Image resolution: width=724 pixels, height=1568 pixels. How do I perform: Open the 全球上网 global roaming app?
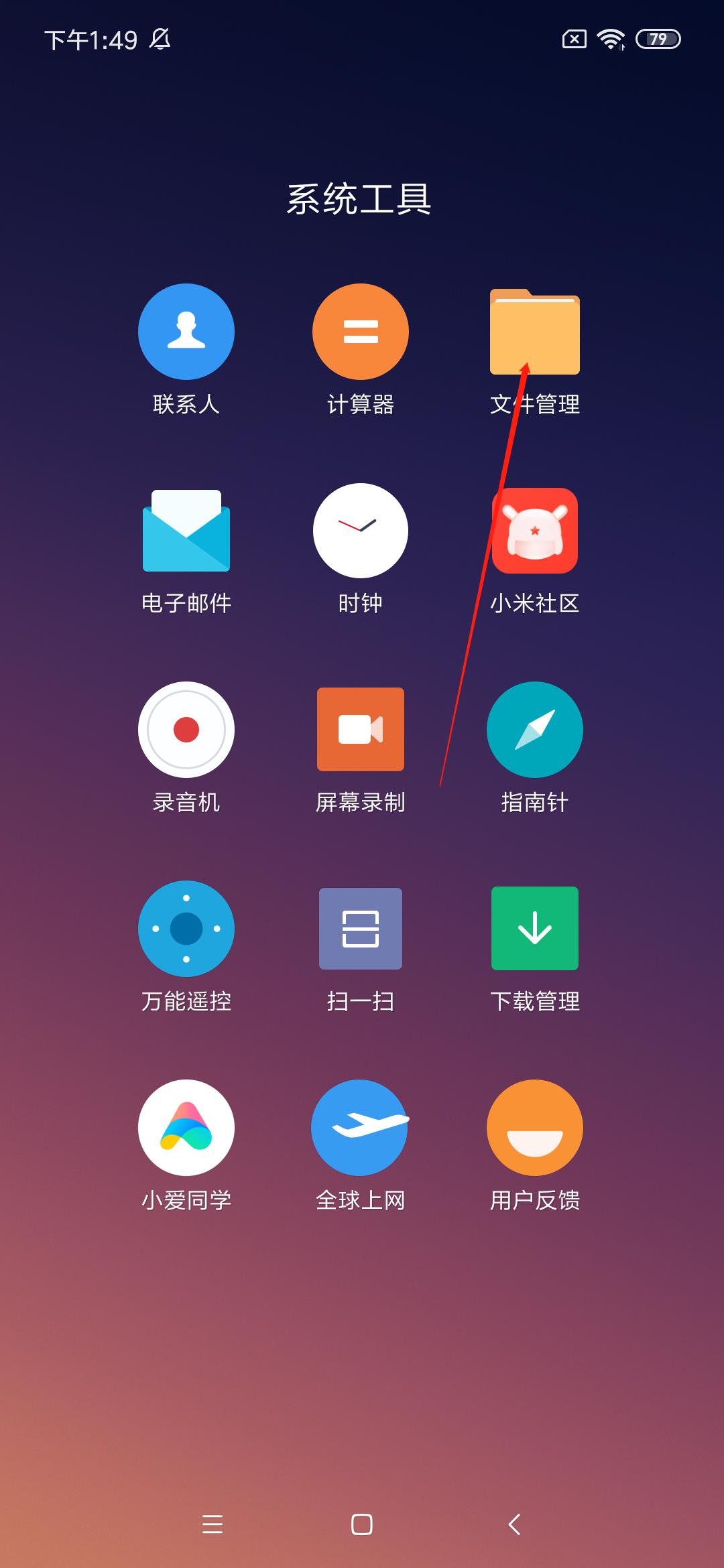(x=361, y=1128)
